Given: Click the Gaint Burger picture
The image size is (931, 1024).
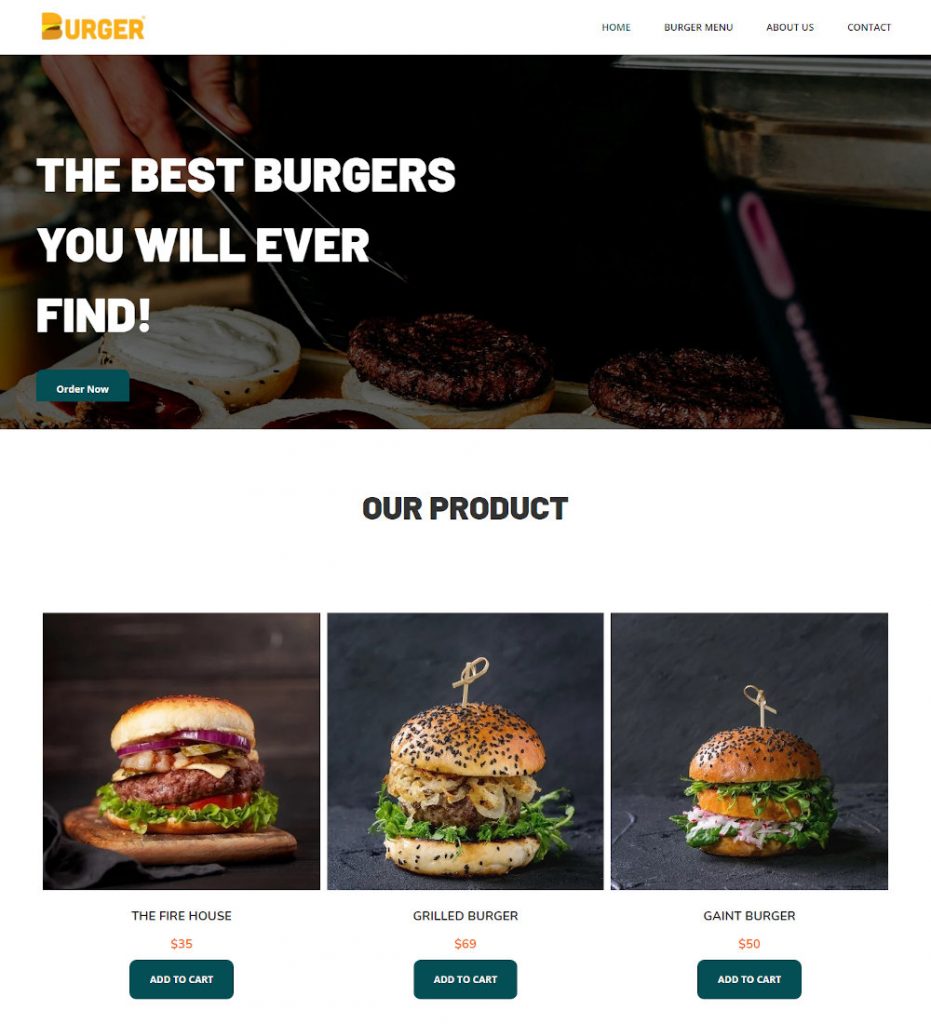Looking at the screenshot, I should click(x=749, y=750).
